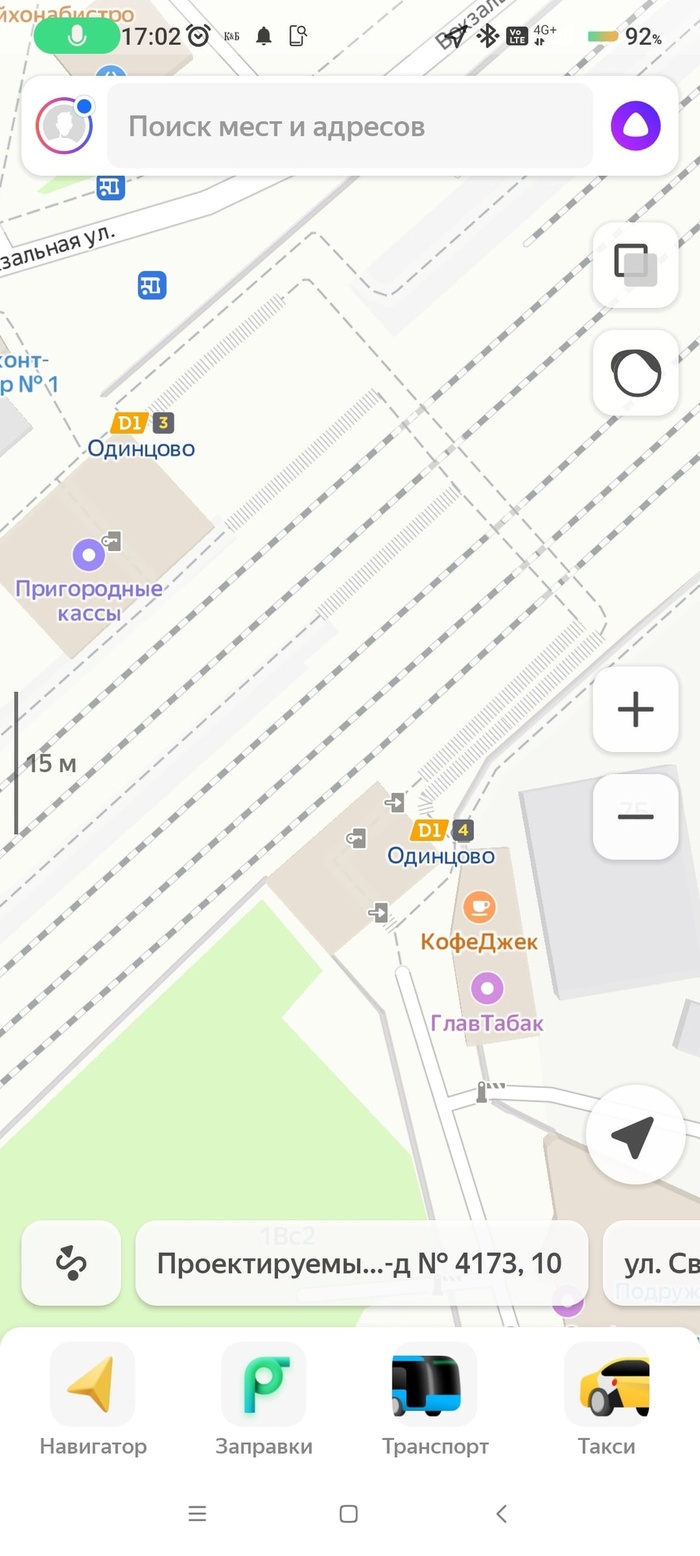Image resolution: width=700 pixels, height=1556 pixels.
Task: Switch to the Транспорт section
Action: tap(435, 1400)
